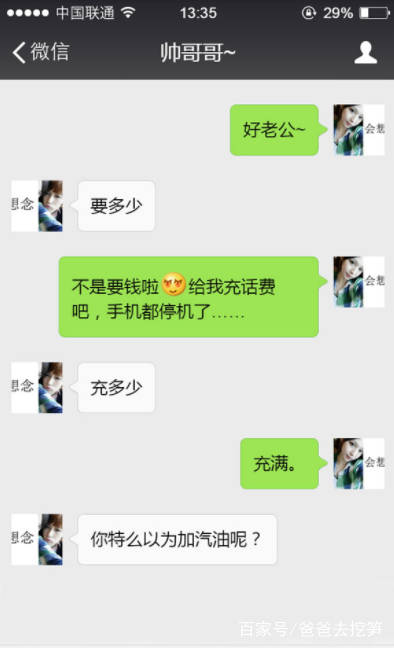Tap the avatar next to the 充多少 message

click(x=37, y=388)
